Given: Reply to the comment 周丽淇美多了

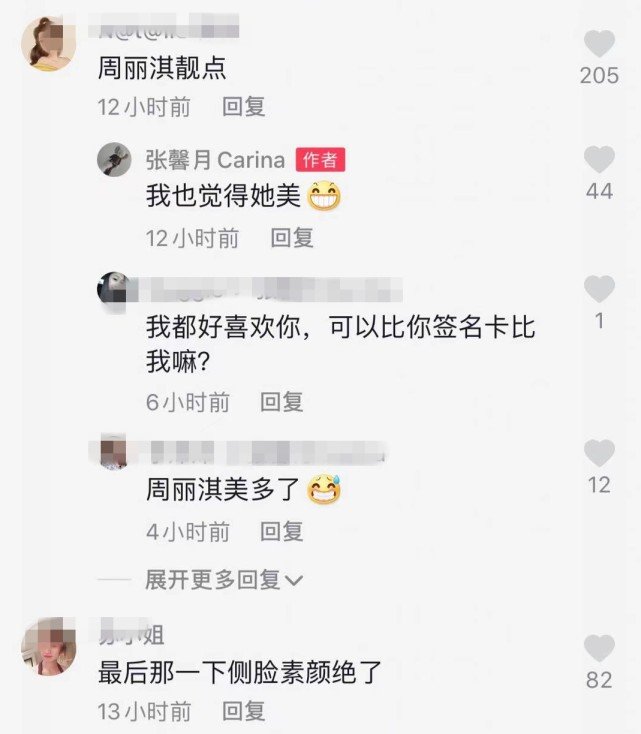Looking at the screenshot, I should click(x=281, y=531).
